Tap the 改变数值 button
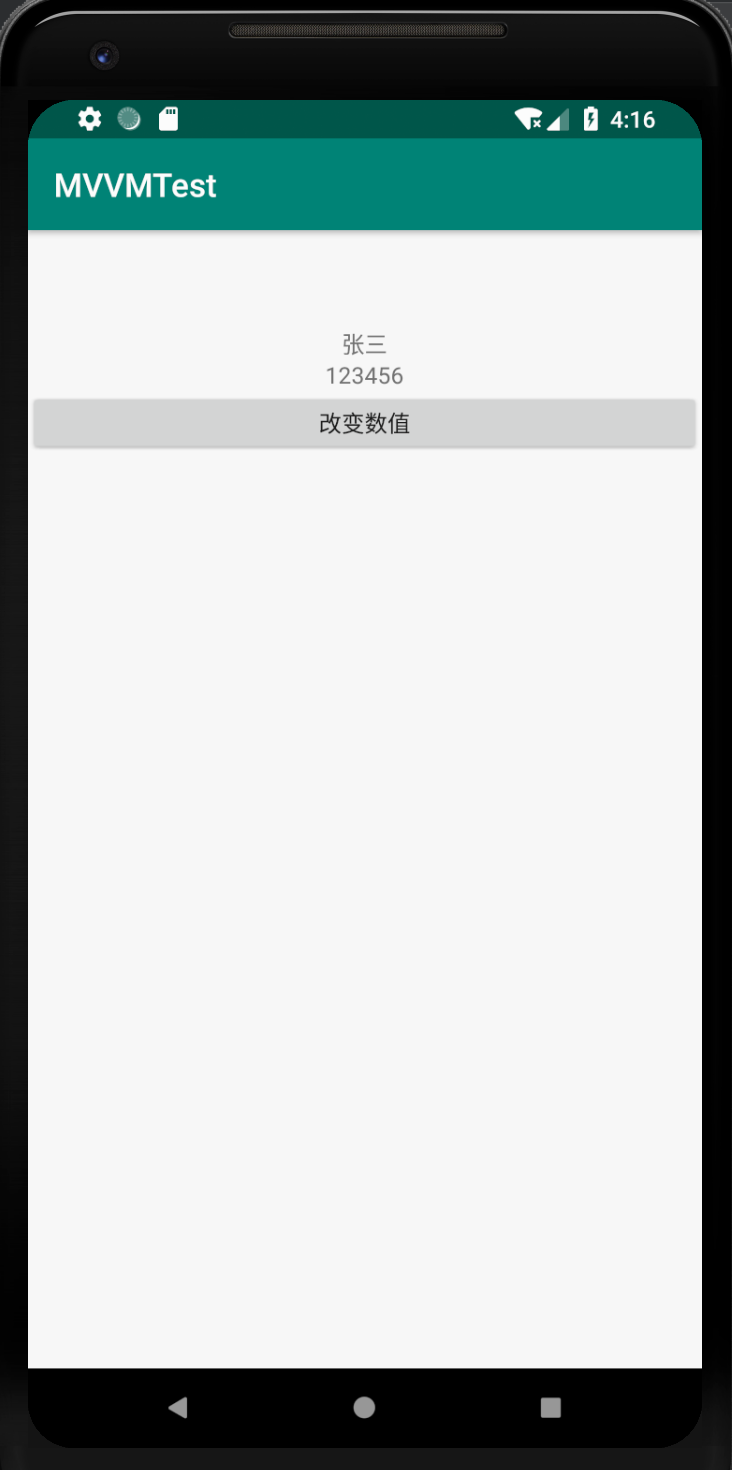Viewport: 732px width, 1470px height. click(365, 423)
